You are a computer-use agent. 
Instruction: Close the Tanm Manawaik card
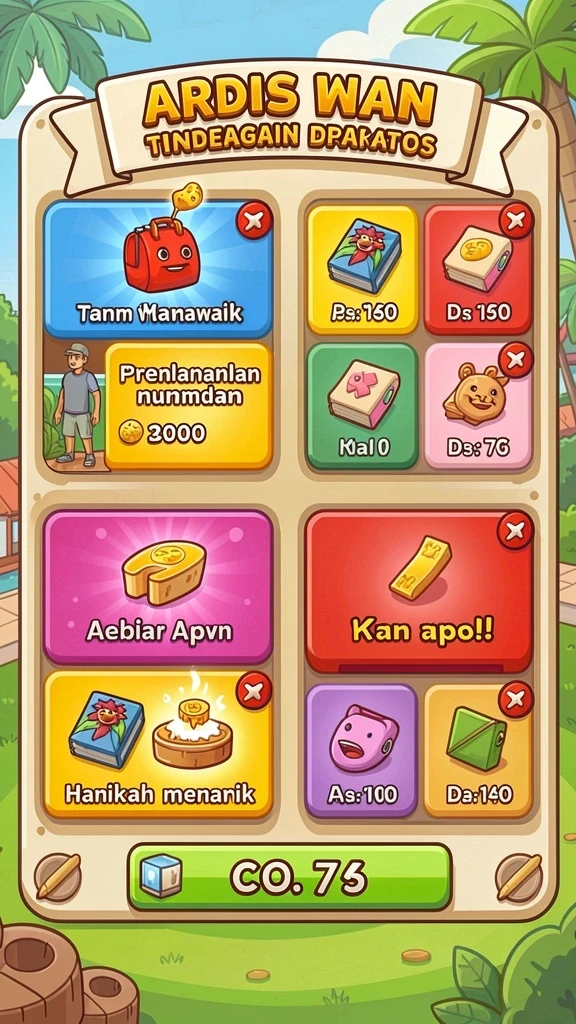254,220
